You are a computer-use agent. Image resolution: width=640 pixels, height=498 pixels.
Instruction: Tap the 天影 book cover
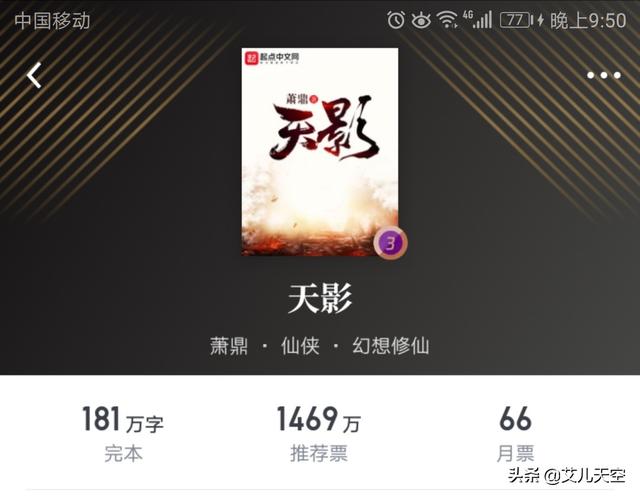[x=320, y=150]
